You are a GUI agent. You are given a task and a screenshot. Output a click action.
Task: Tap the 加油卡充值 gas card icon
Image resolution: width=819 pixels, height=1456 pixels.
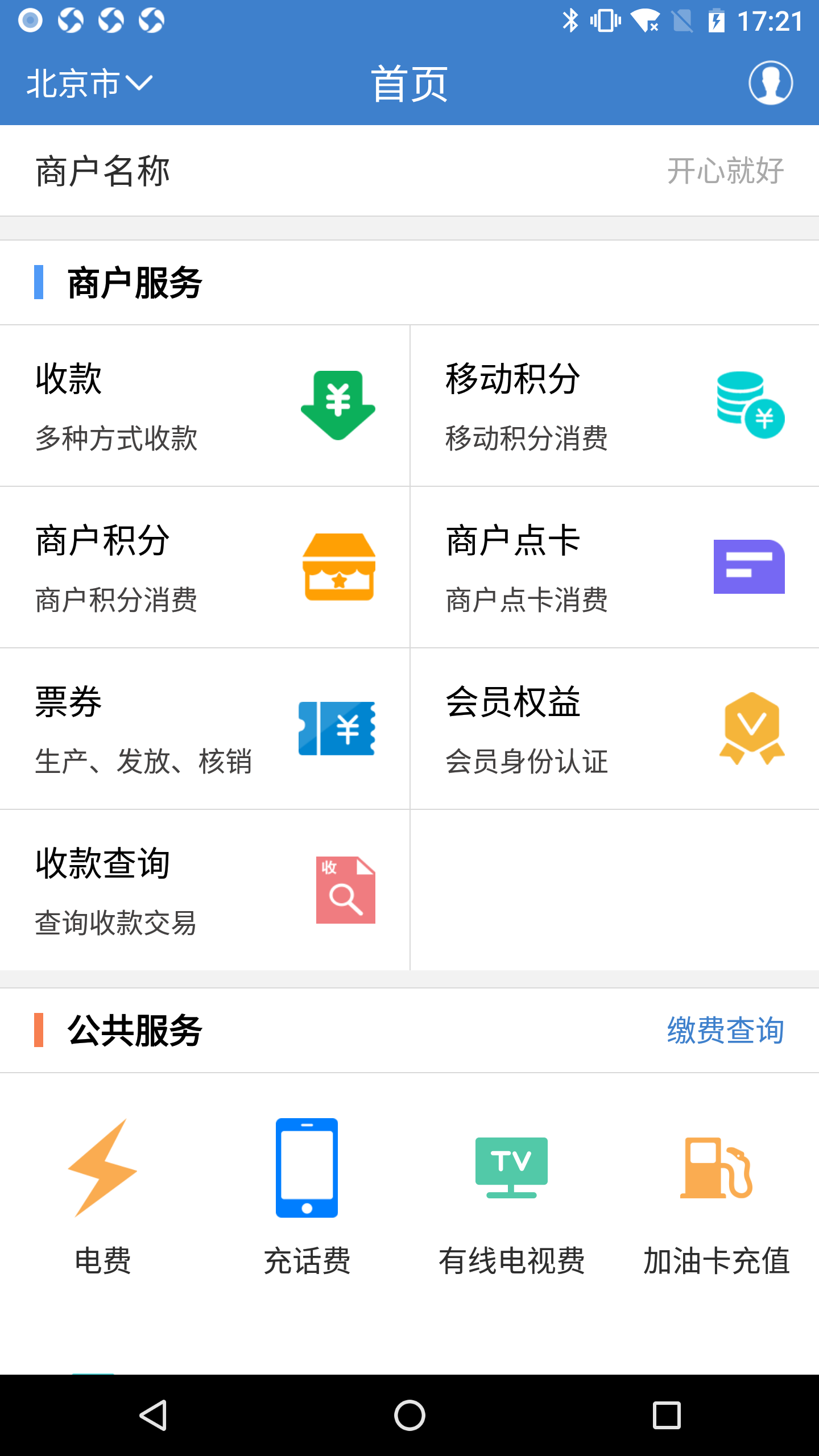click(717, 1170)
